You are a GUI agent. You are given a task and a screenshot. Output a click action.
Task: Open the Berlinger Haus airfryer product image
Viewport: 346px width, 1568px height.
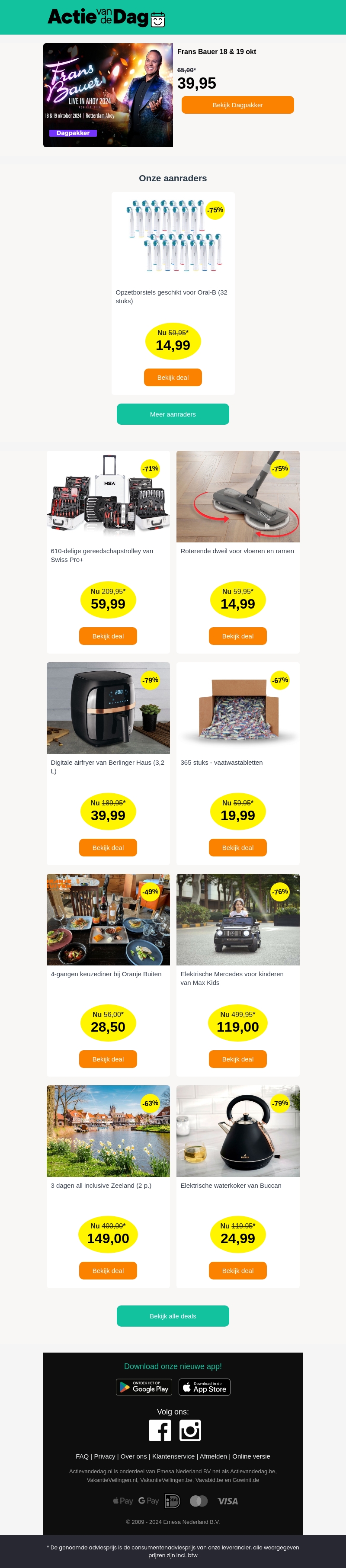click(108, 708)
